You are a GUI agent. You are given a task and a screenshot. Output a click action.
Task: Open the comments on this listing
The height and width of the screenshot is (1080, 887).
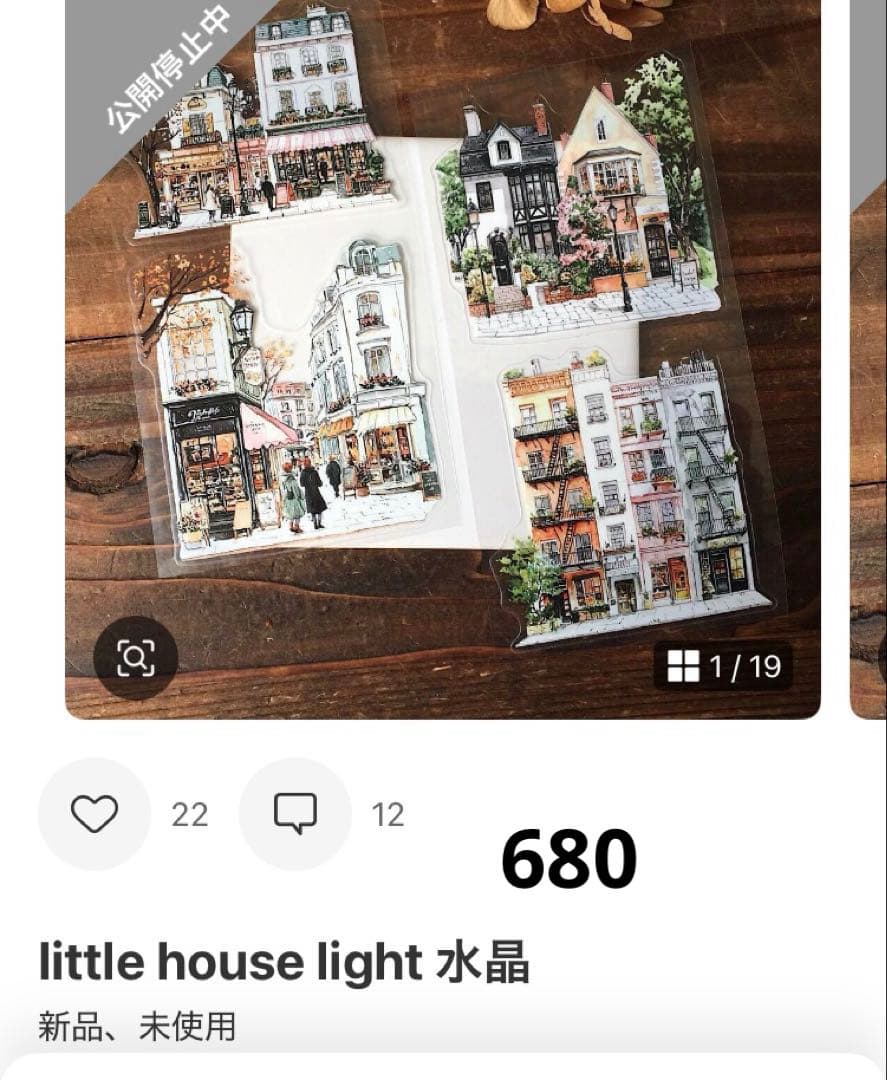pos(295,814)
